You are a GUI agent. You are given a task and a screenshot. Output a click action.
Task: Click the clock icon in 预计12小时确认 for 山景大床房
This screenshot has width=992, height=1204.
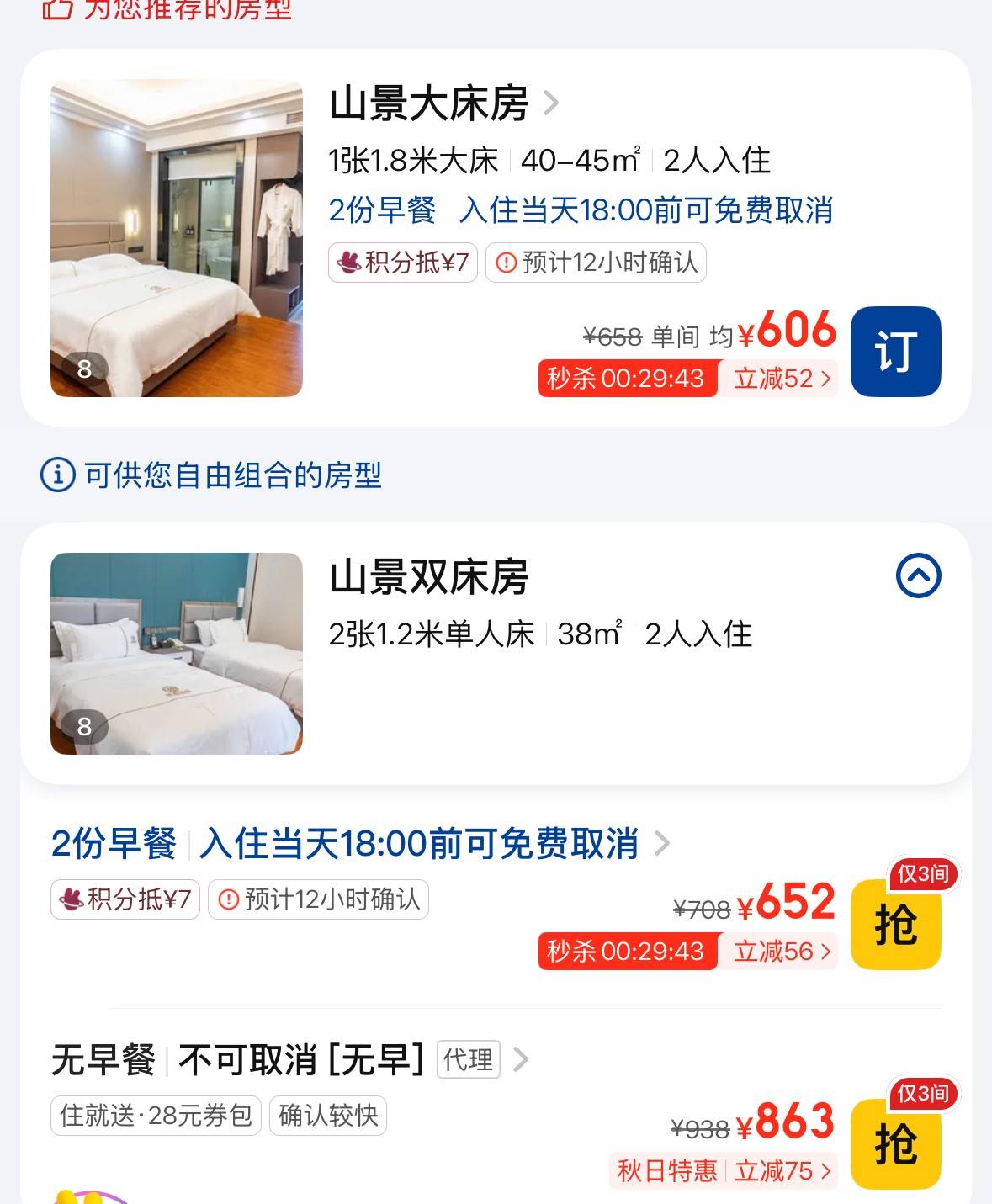click(x=504, y=263)
